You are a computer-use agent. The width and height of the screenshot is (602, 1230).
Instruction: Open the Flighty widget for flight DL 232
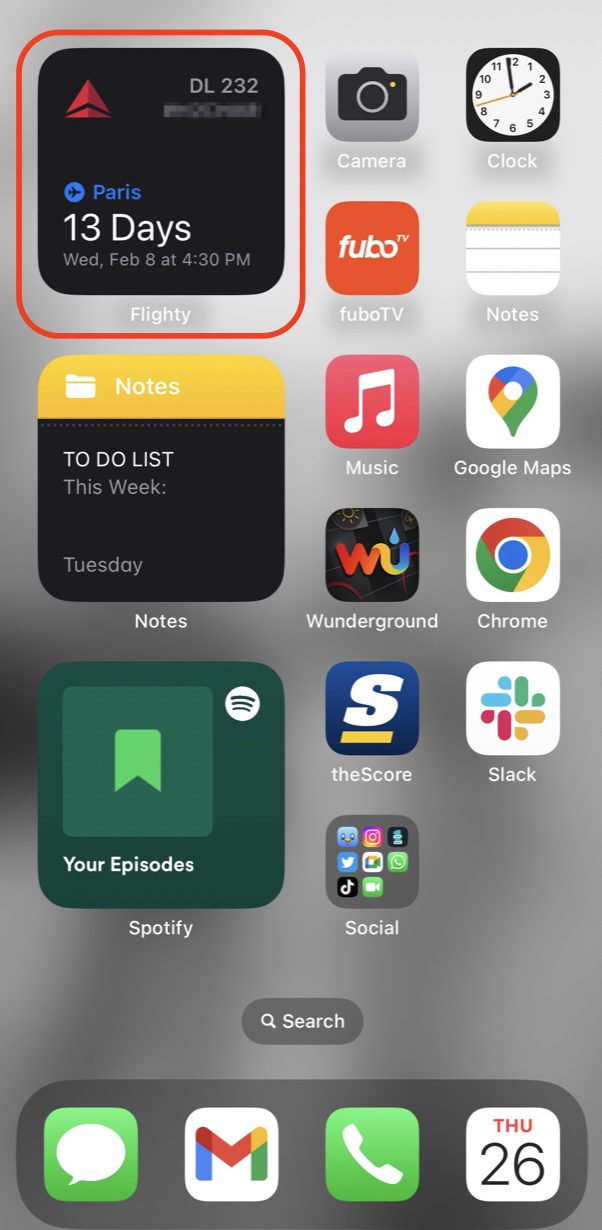coord(161,172)
